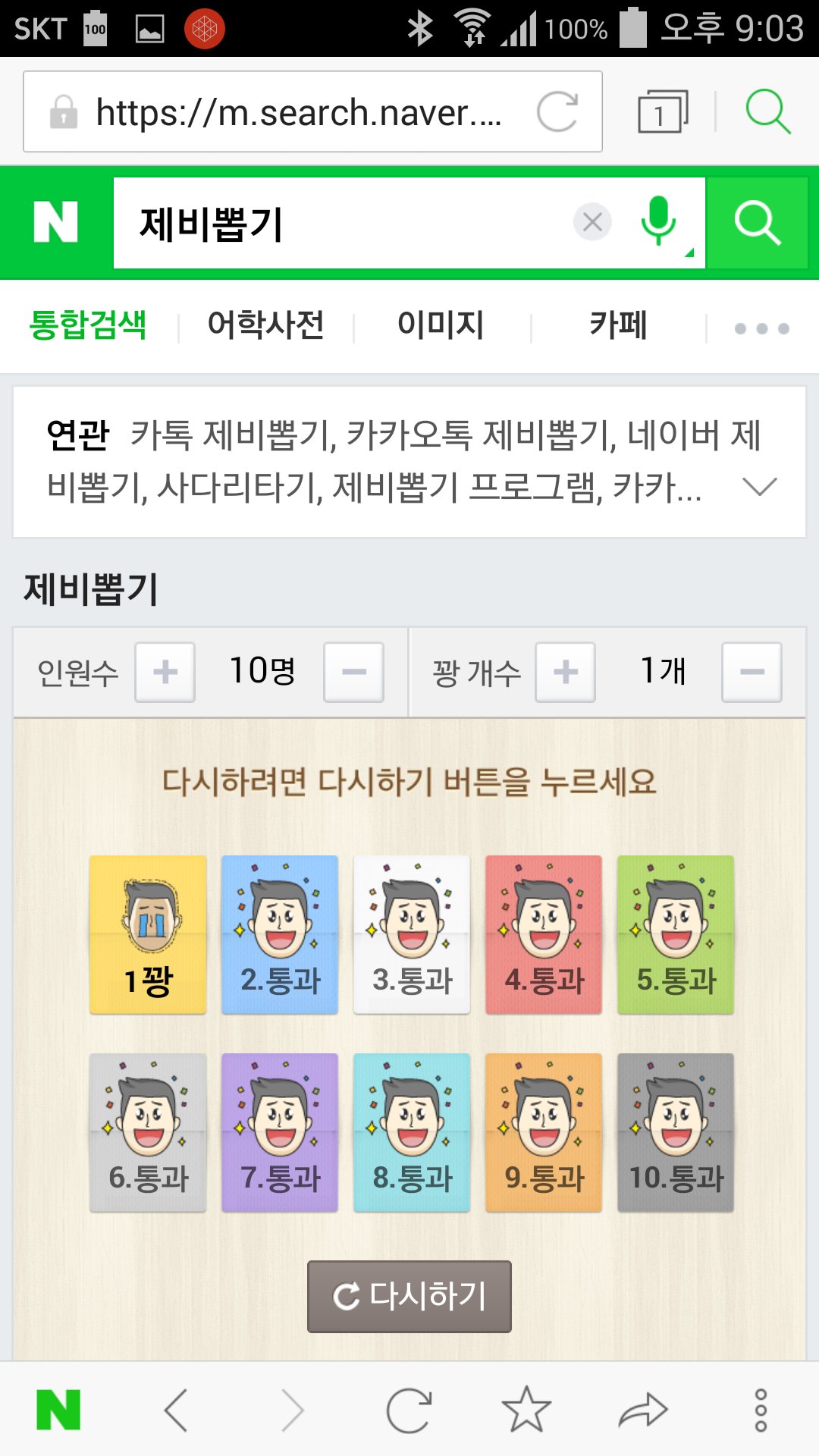819x1456 pixels.
Task: Open more search category tabs
Action: [762, 328]
